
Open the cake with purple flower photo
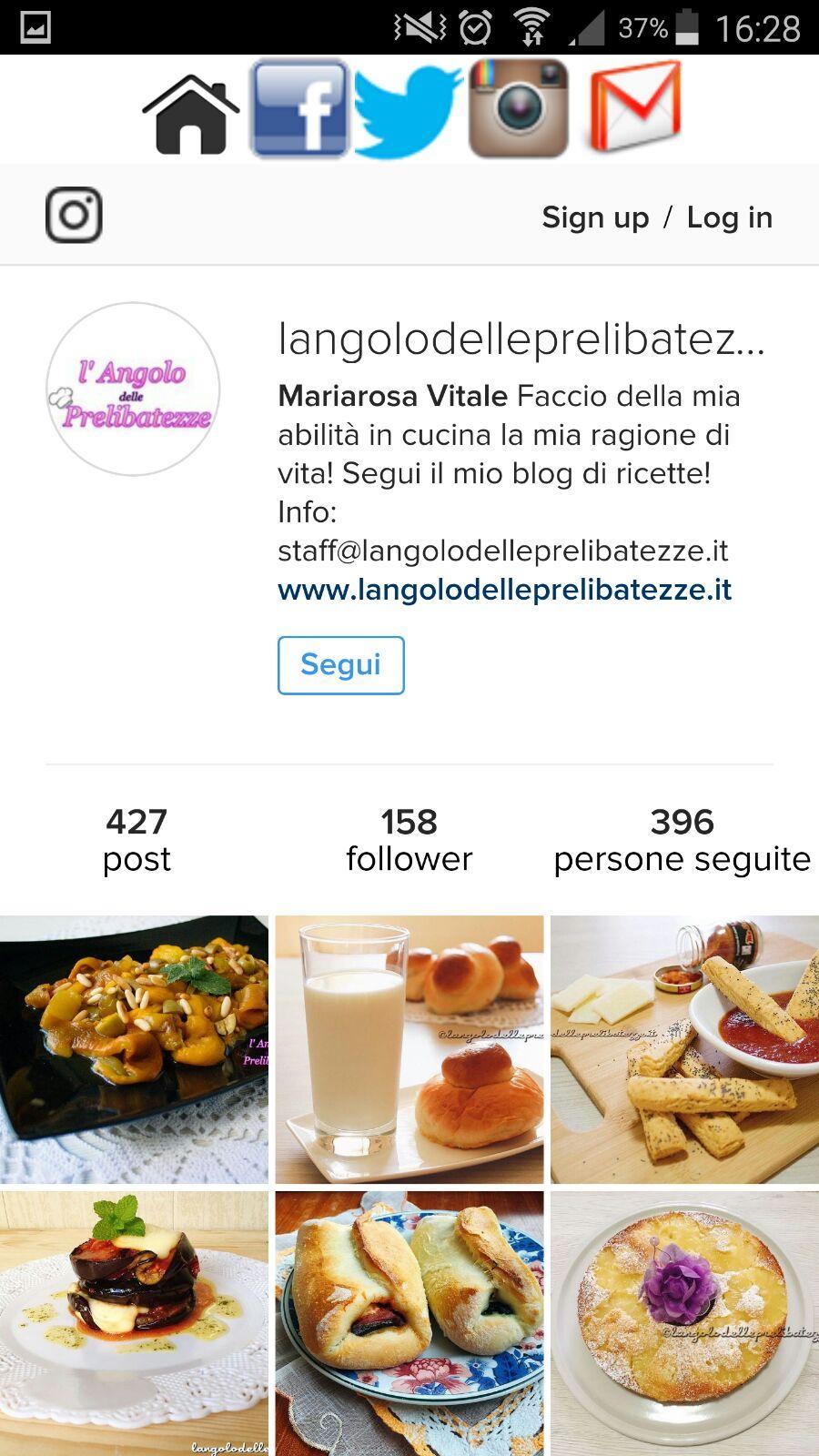click(x=684, y=1323)
